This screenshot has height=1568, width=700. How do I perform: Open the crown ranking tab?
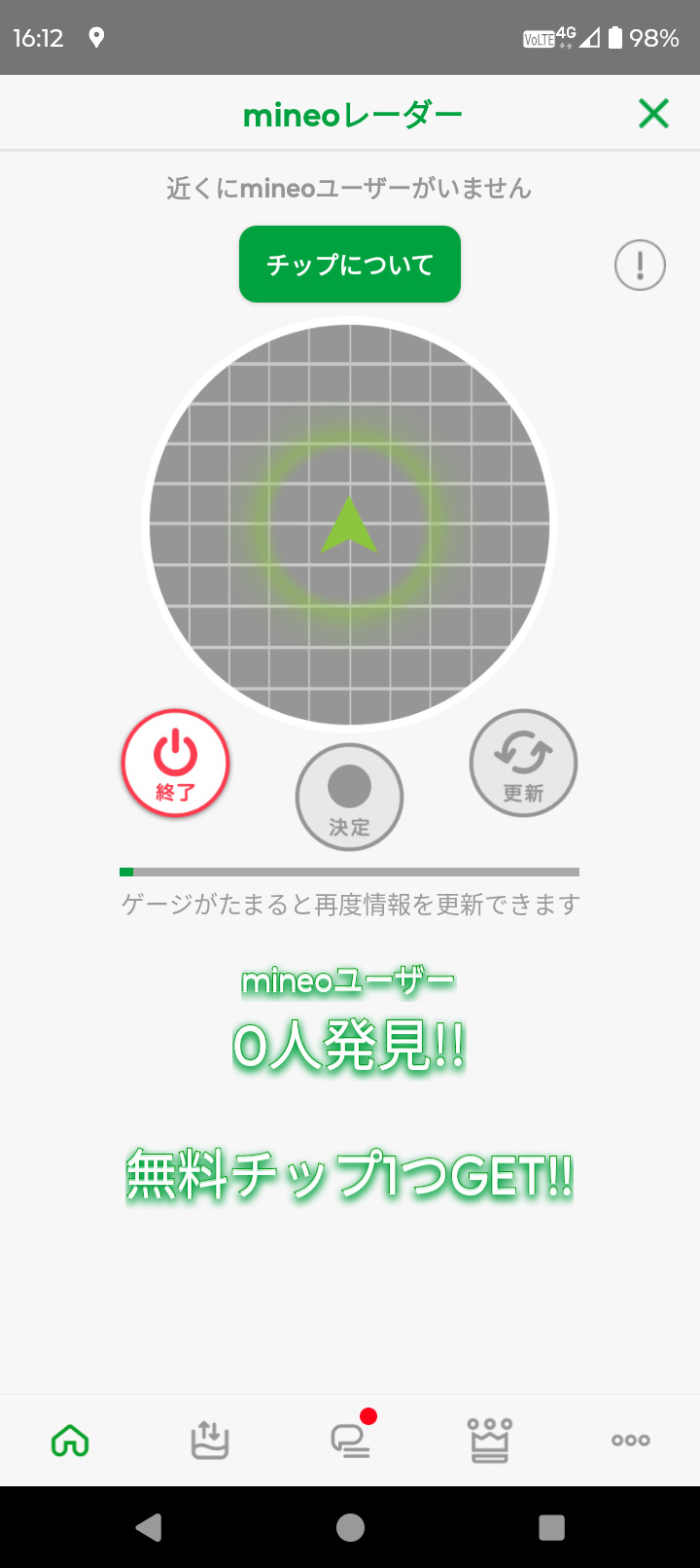tap(490, 1440)
